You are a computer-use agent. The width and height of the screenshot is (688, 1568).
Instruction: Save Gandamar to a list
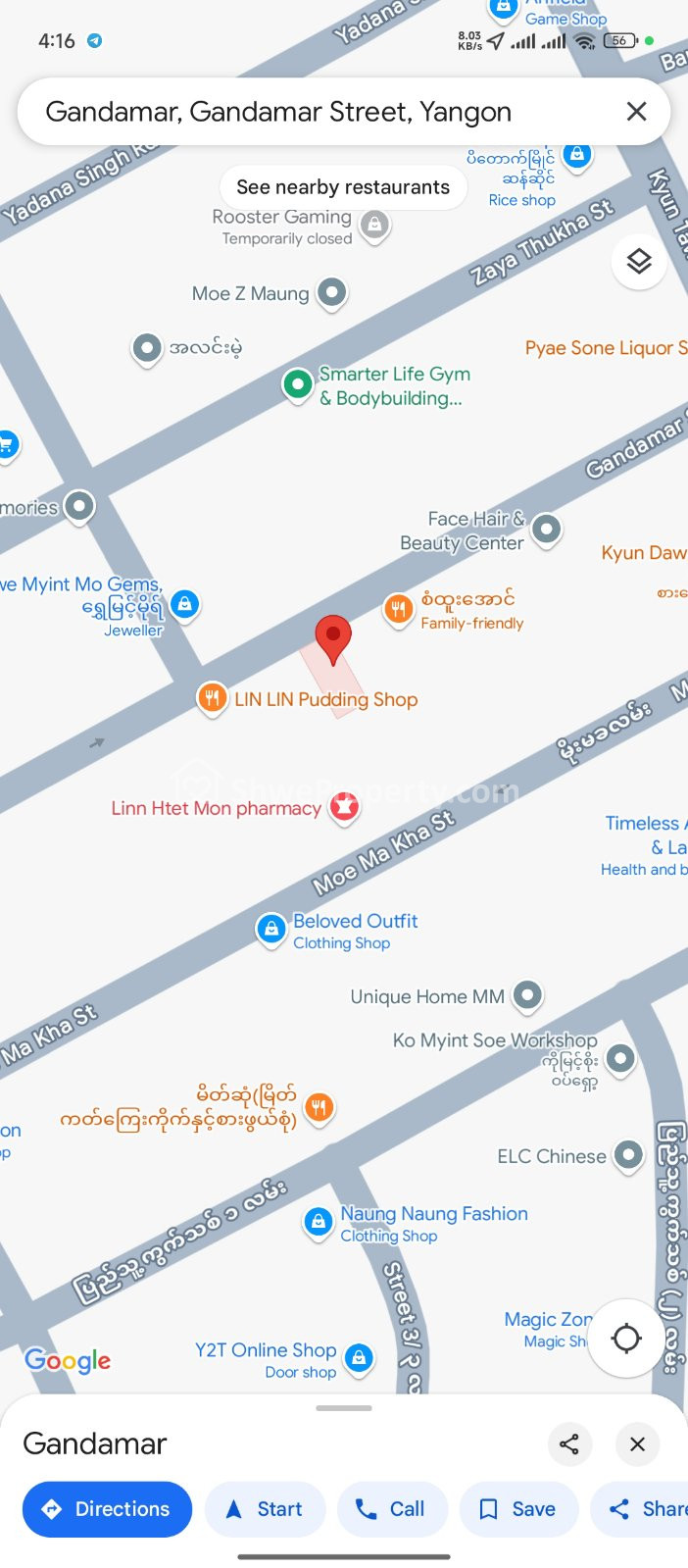518,1509
